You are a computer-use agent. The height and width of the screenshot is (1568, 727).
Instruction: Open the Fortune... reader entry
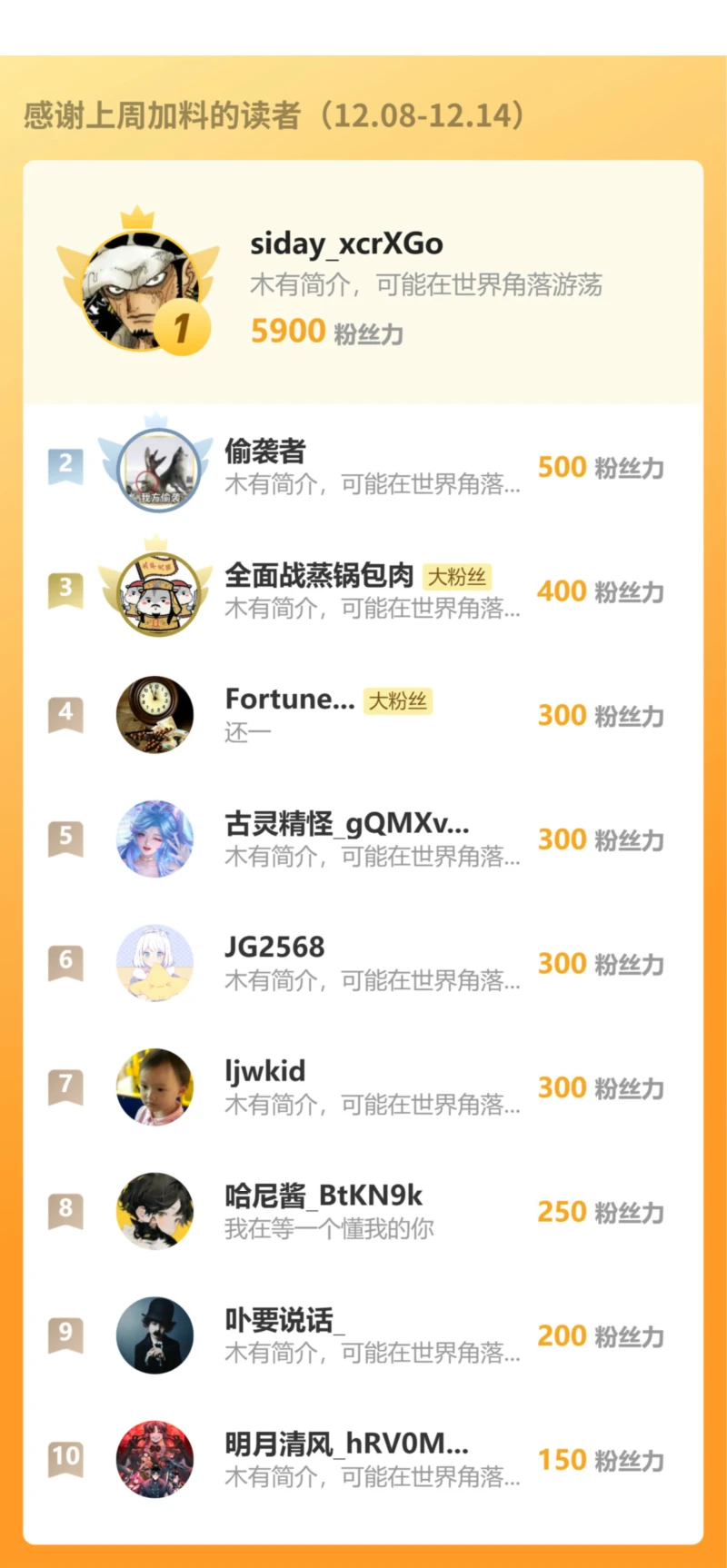coord(363,715)
